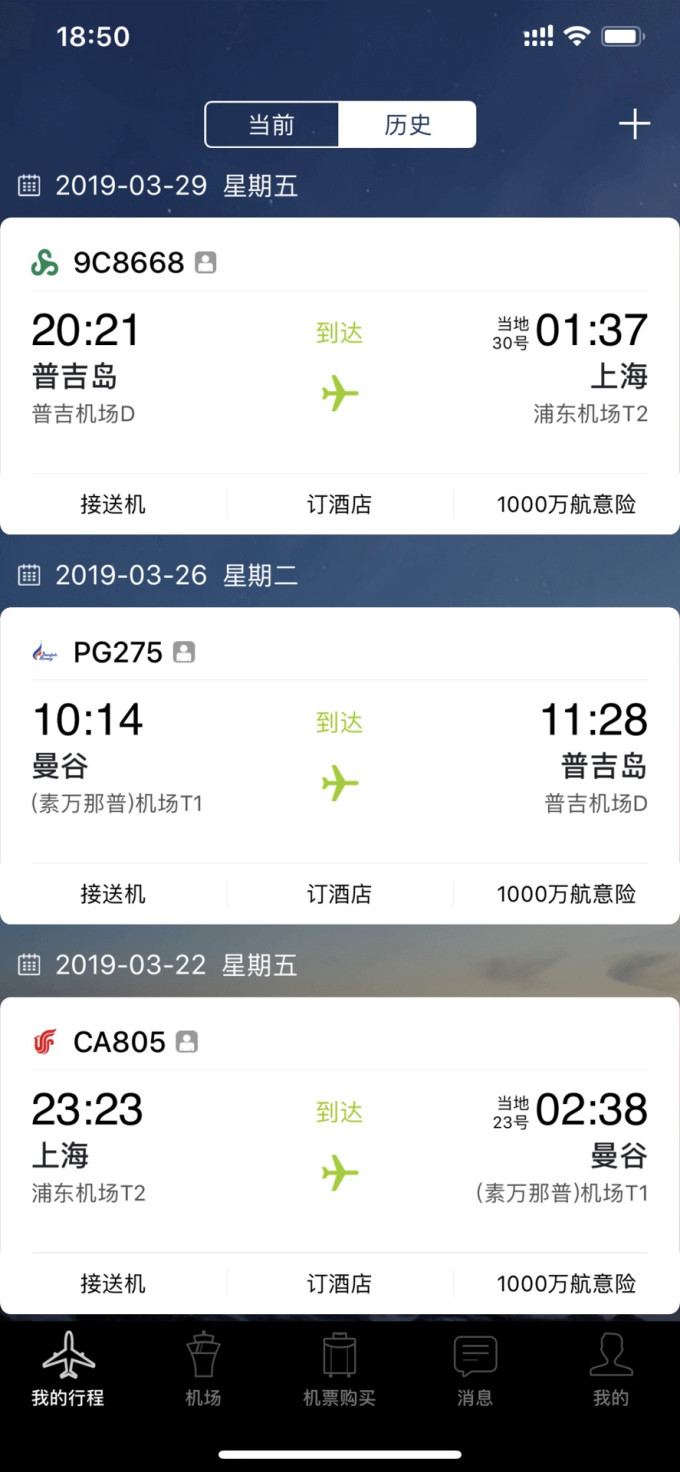Tap 订酒店 under flight 9C8668

pos(339,504)
